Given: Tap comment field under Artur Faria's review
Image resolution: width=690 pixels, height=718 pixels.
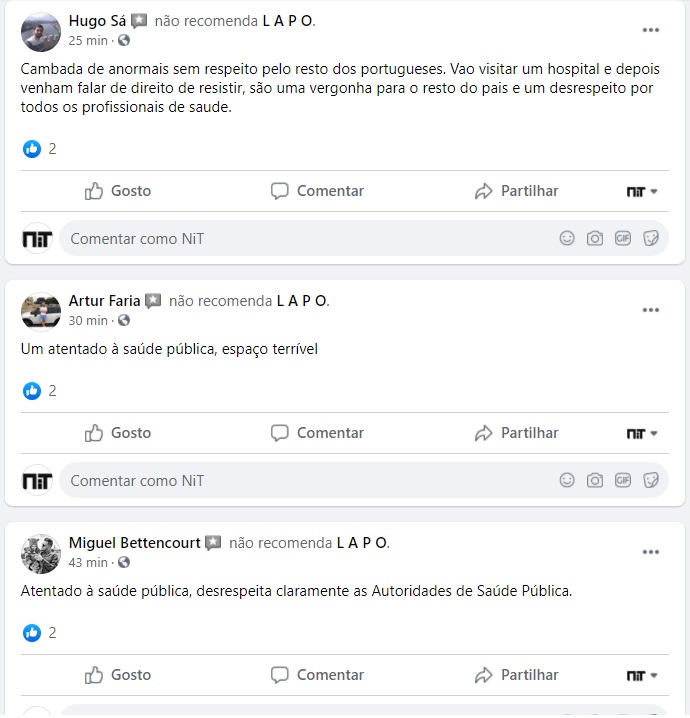Looking at the screenshot, I should pyautogui.click(x=300, y=481).
